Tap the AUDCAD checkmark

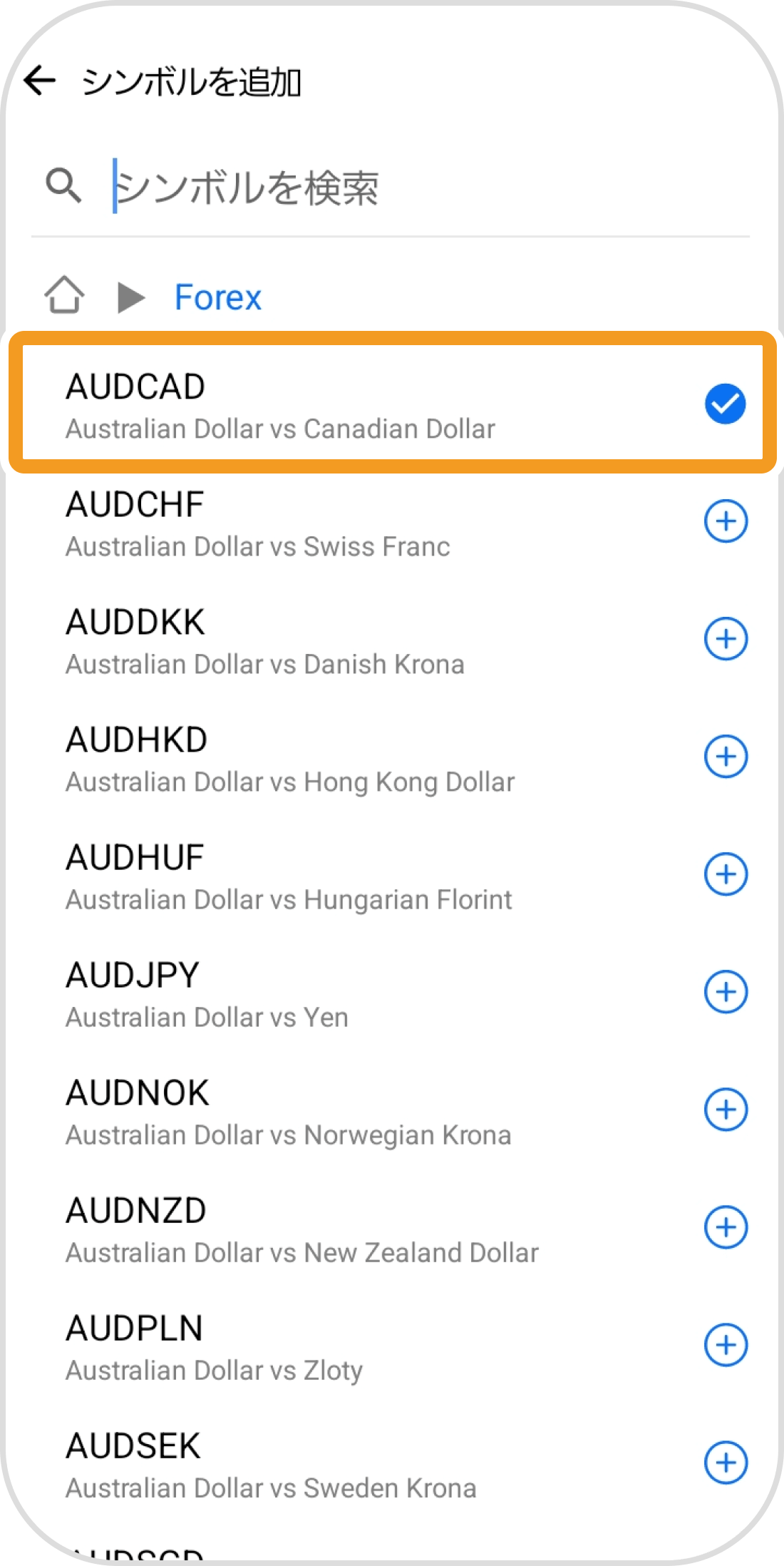pos(726,404)
